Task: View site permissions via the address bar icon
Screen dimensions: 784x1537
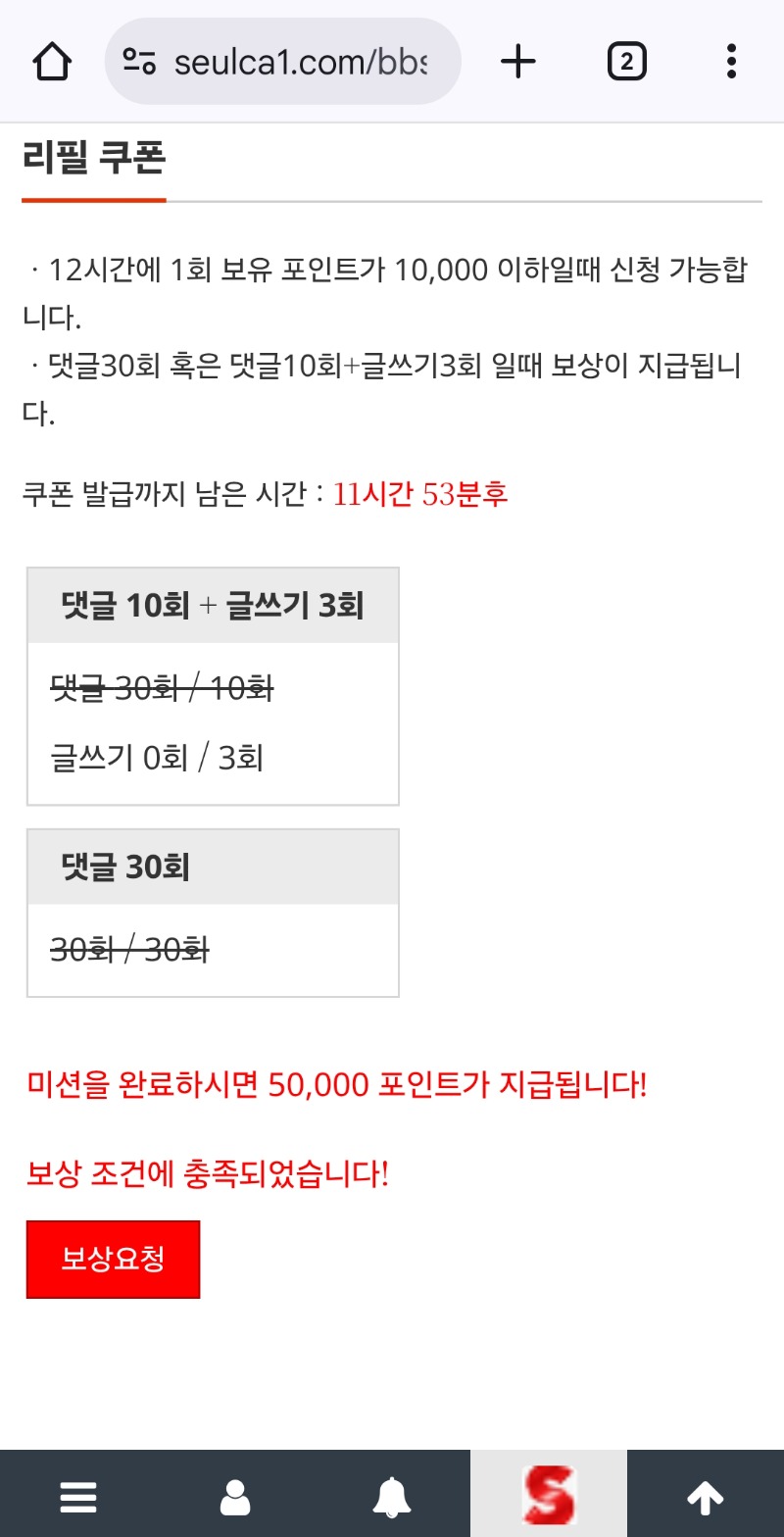Action: (142, 60)
